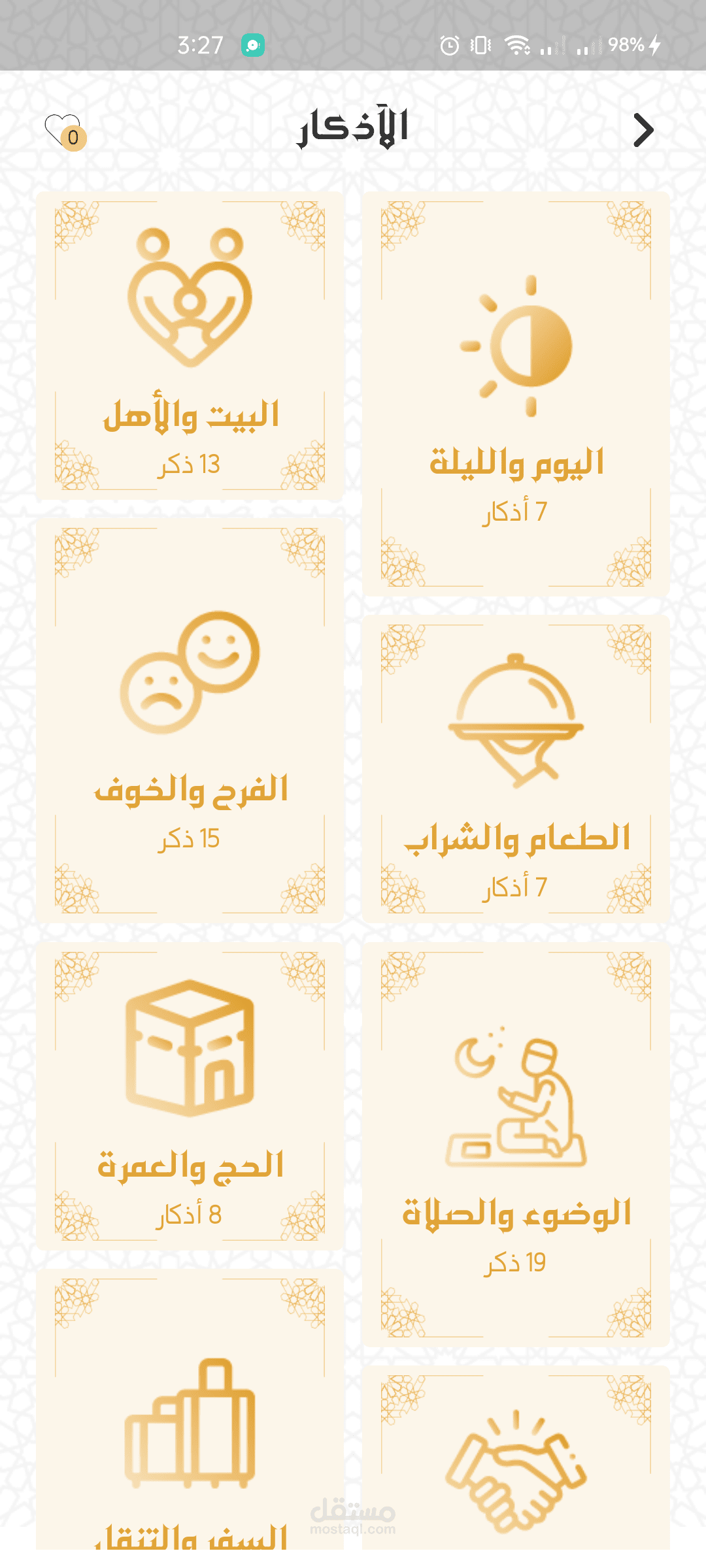Image resolution: width=706 pixels, height=1568 pixels.
Task: Go back using the arrow icon
Action: coord(643,130)
